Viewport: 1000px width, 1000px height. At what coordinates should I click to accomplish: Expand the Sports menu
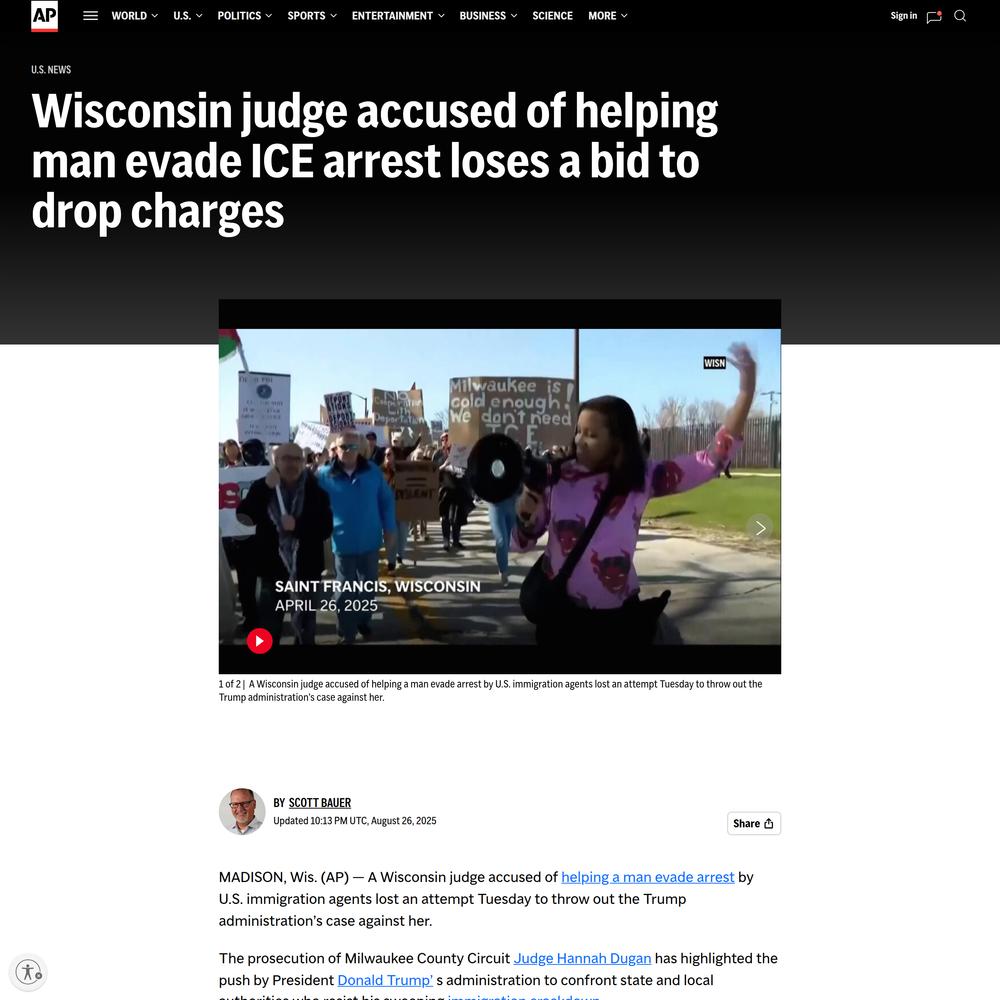click(311, 16)
